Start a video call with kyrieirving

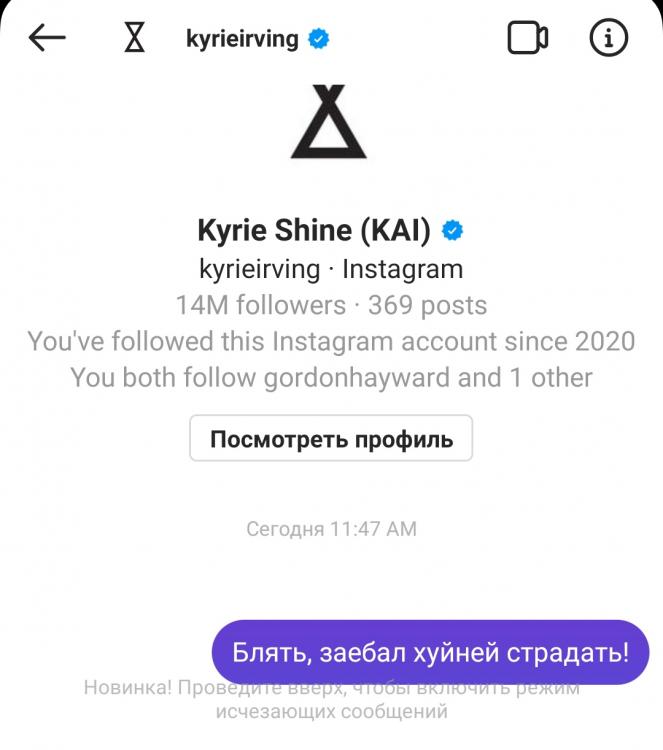[x=527, y=39]
